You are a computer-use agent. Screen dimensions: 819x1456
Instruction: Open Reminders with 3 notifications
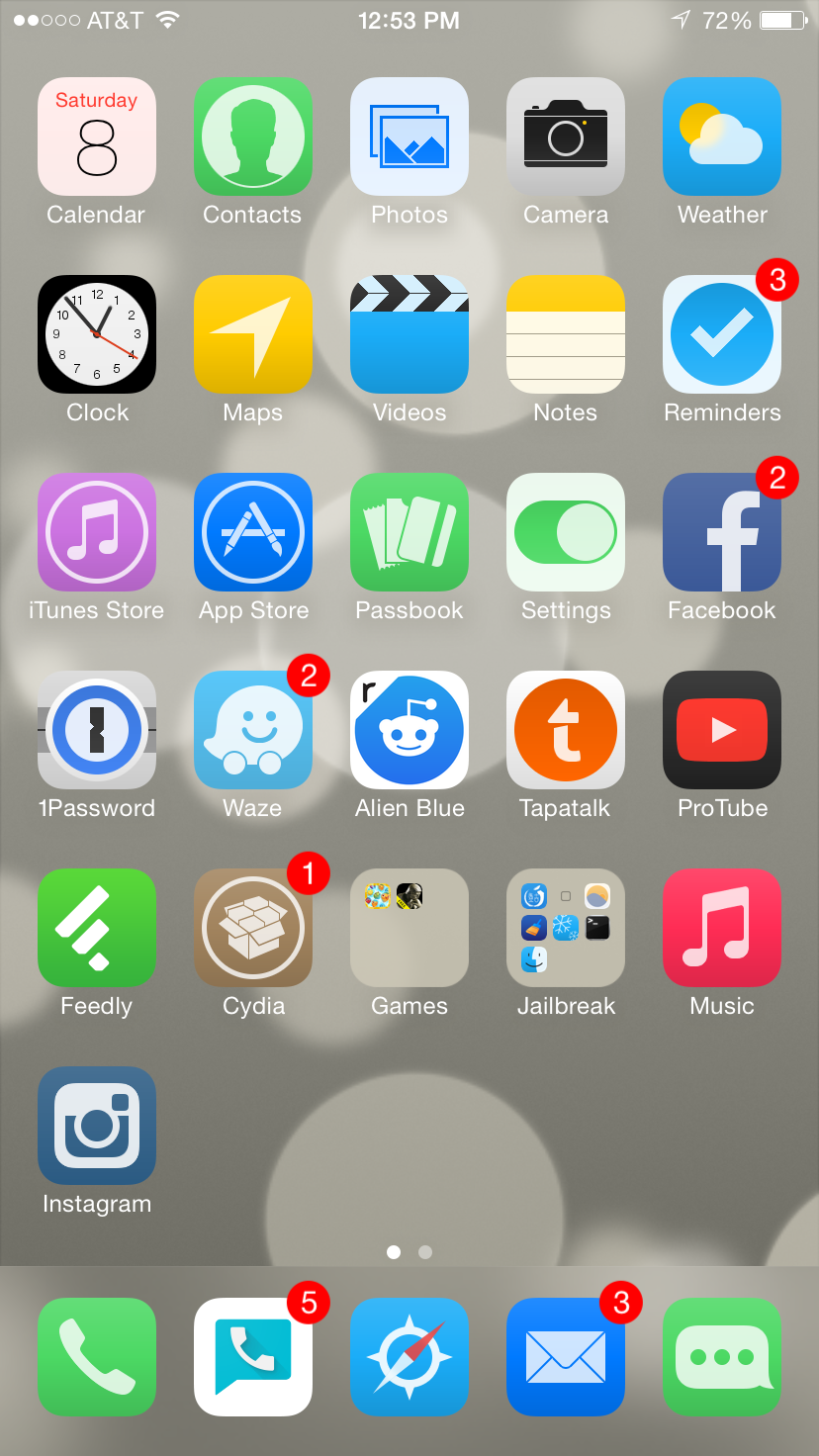pos(722,334)
